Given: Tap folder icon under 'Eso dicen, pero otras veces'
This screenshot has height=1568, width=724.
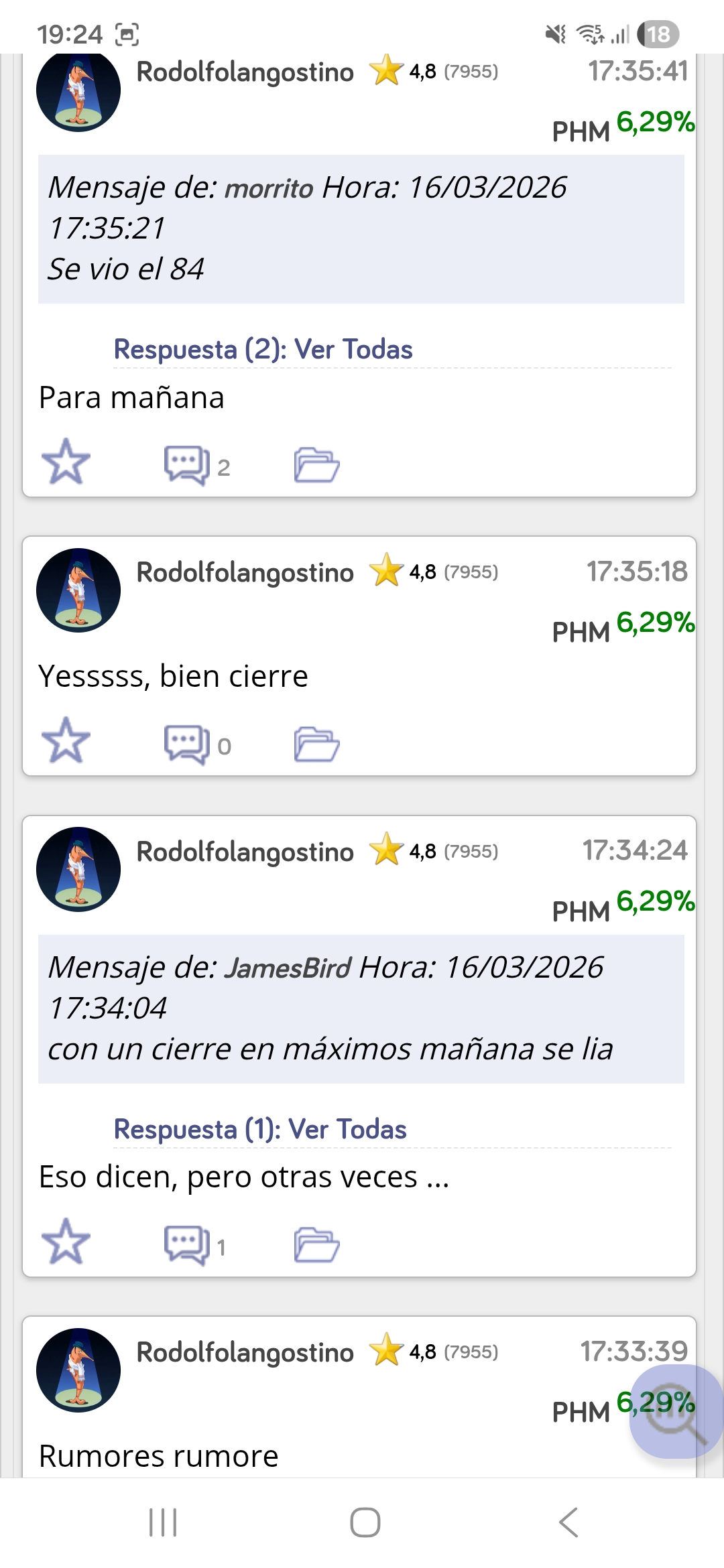Looking at the screenshot, I should pyautogui.click(x=316, y=1244).
